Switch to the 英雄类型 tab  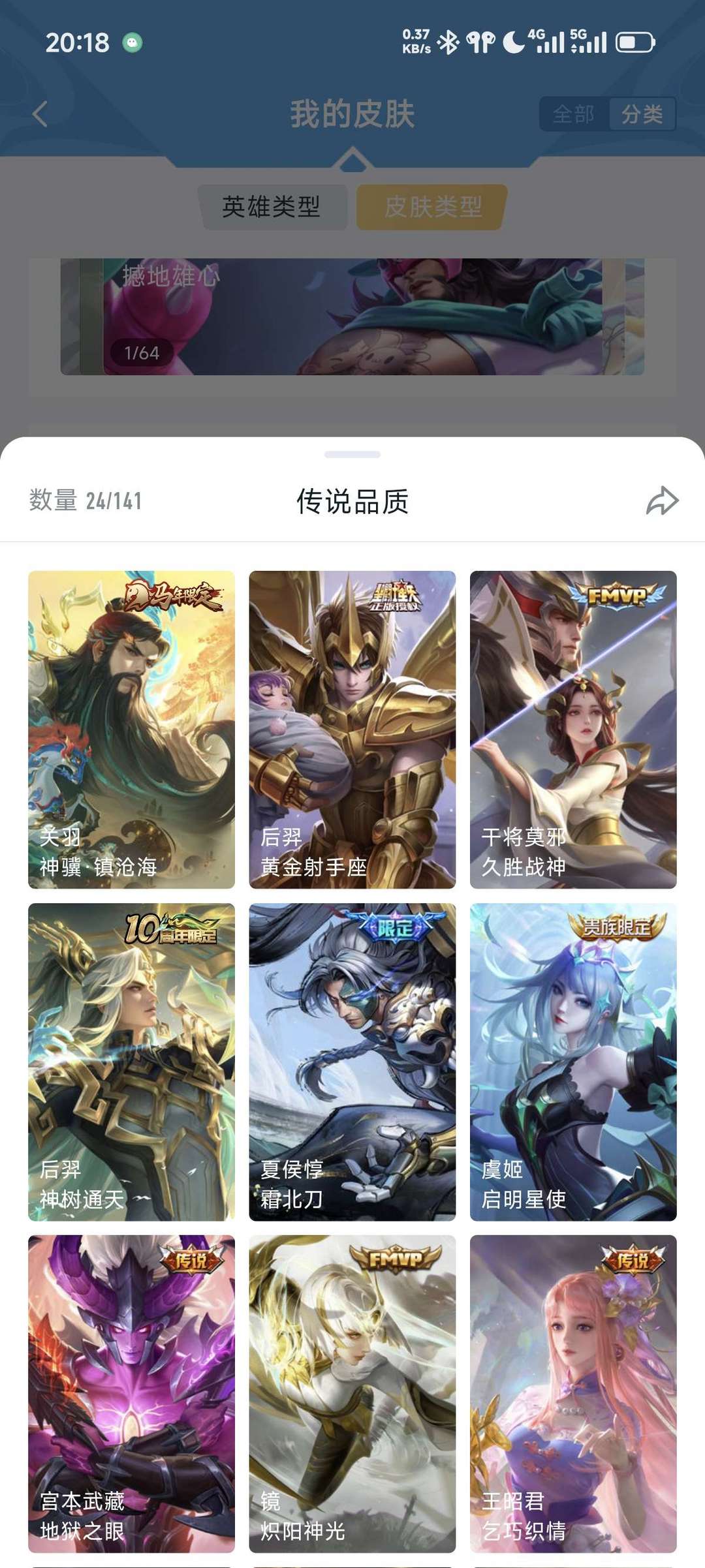pos(272,208)
